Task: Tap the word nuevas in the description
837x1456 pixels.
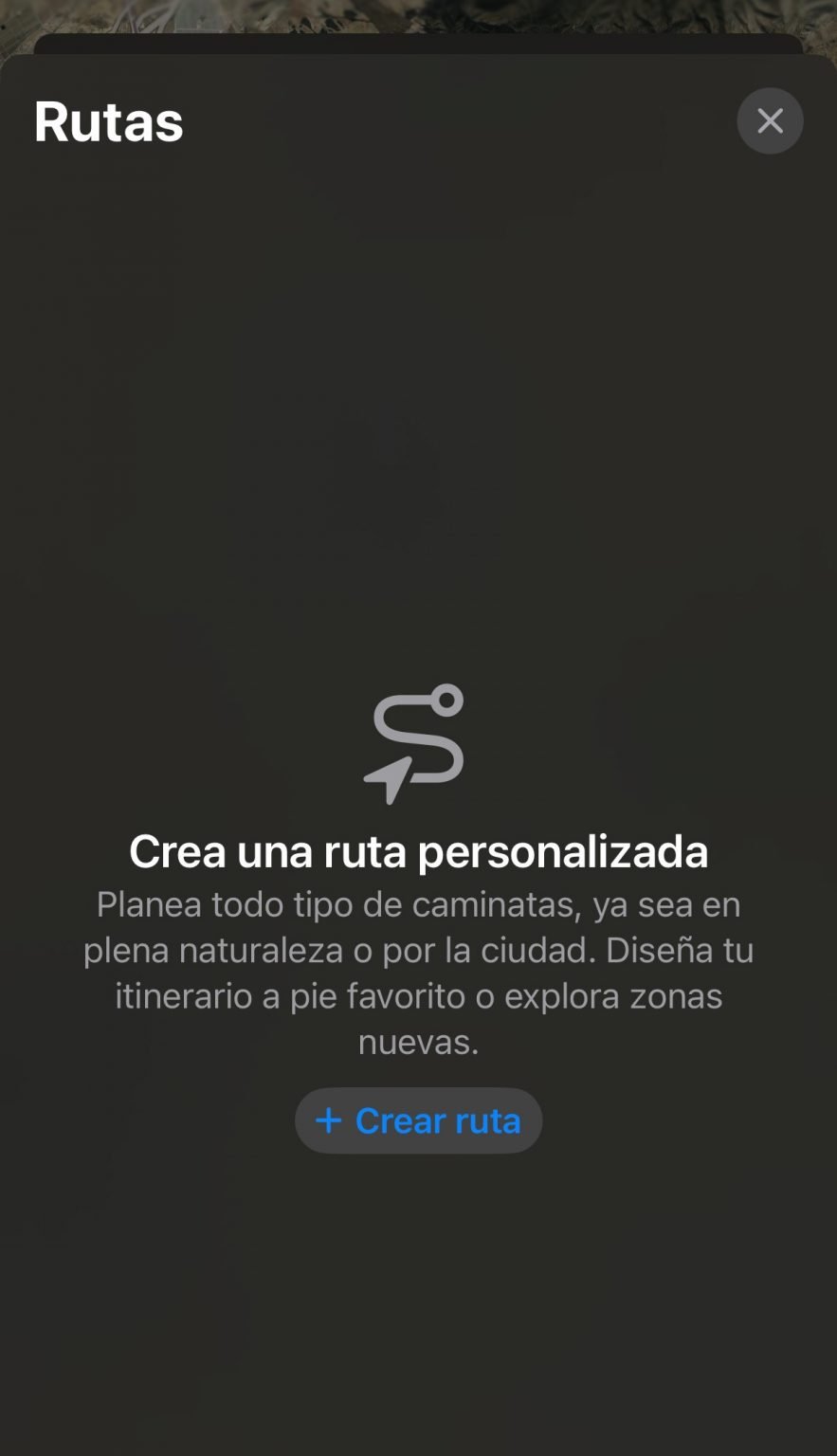Action: [x=418, y=1043]
